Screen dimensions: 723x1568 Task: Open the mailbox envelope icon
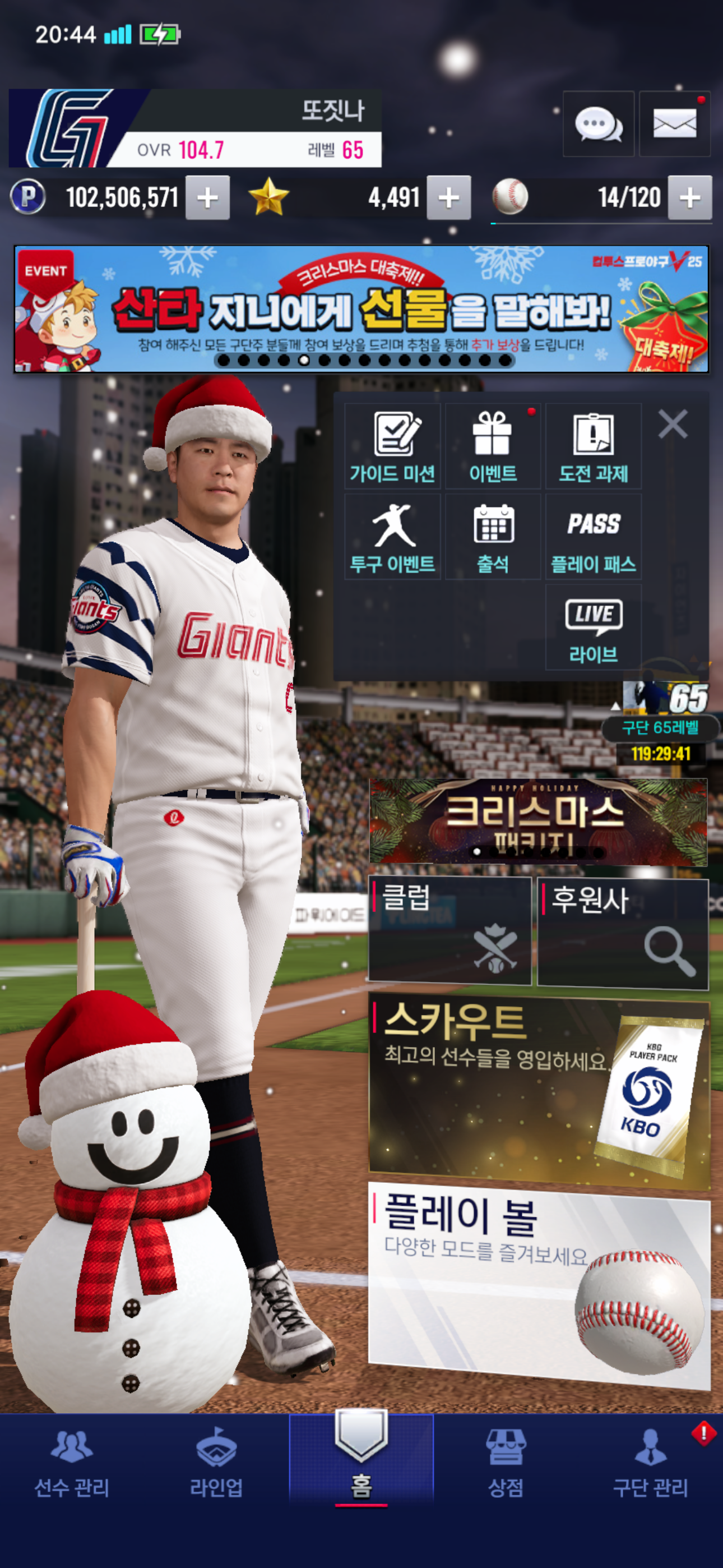(674, 124)
